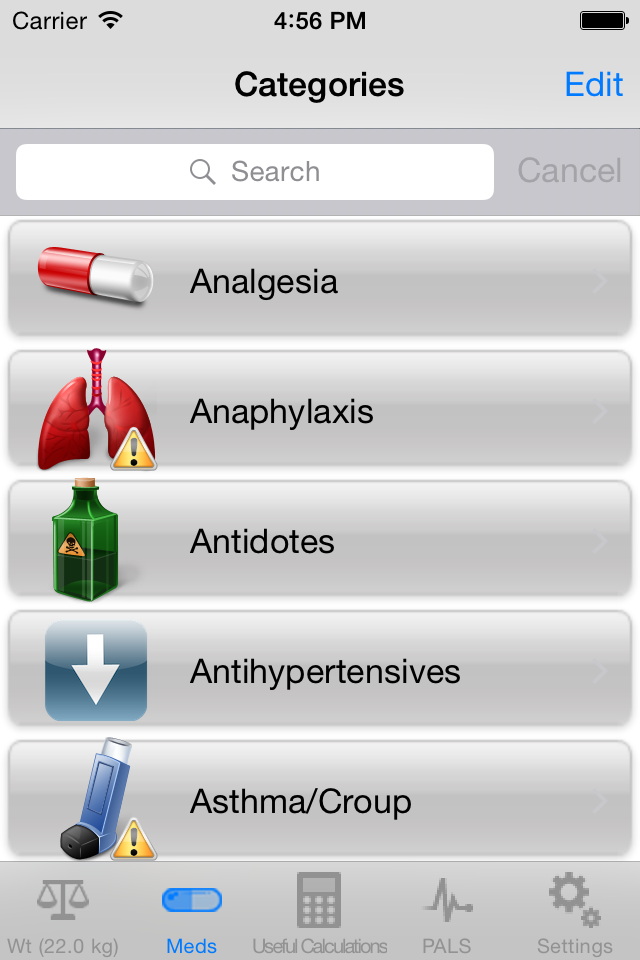
Task: Select the Antidotes category
Action: 320,541
